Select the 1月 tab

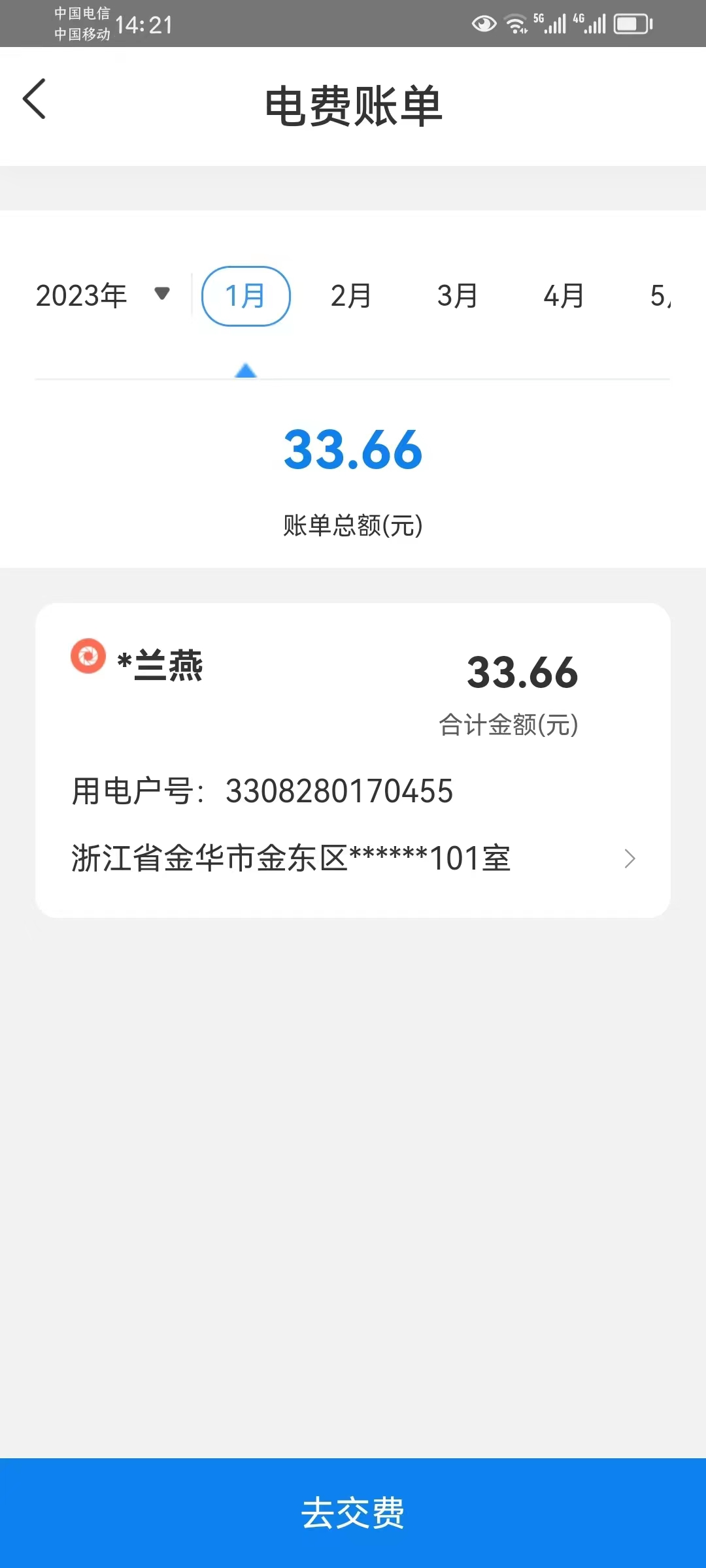click(246, 296)
